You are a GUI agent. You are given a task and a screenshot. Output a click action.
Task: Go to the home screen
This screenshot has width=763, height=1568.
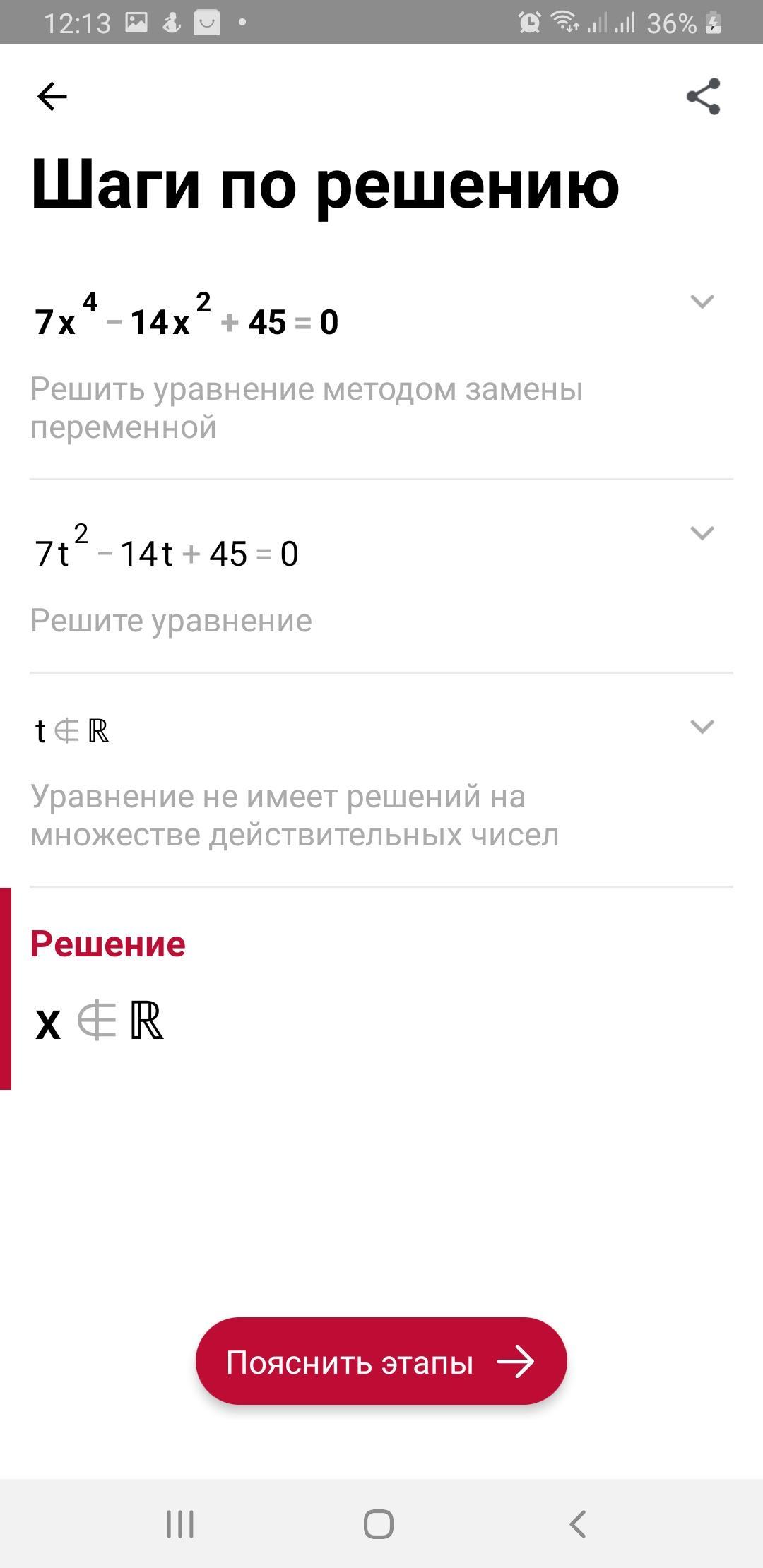coord(379,1524)
